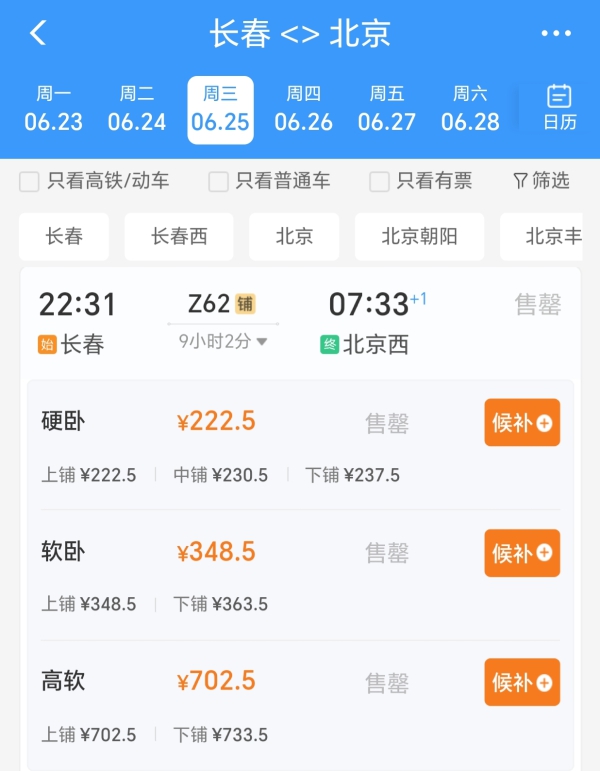Enable the 只看普通车 checkbox
The width and height of the screenshot is (600, 771).
tap(218, 181)
